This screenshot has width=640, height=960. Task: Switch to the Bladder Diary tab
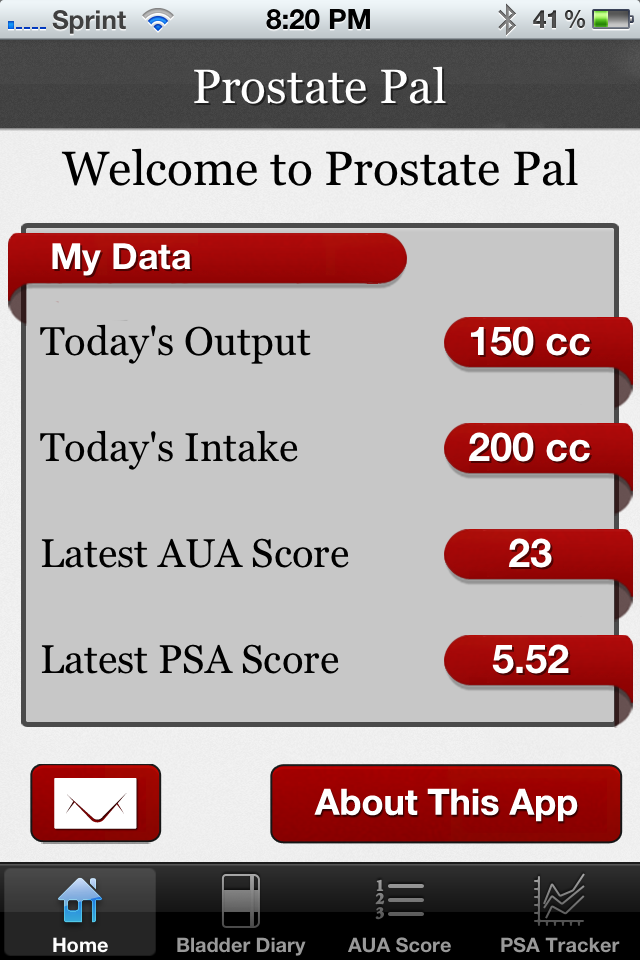pyautogui.click(x=240, y=912)
